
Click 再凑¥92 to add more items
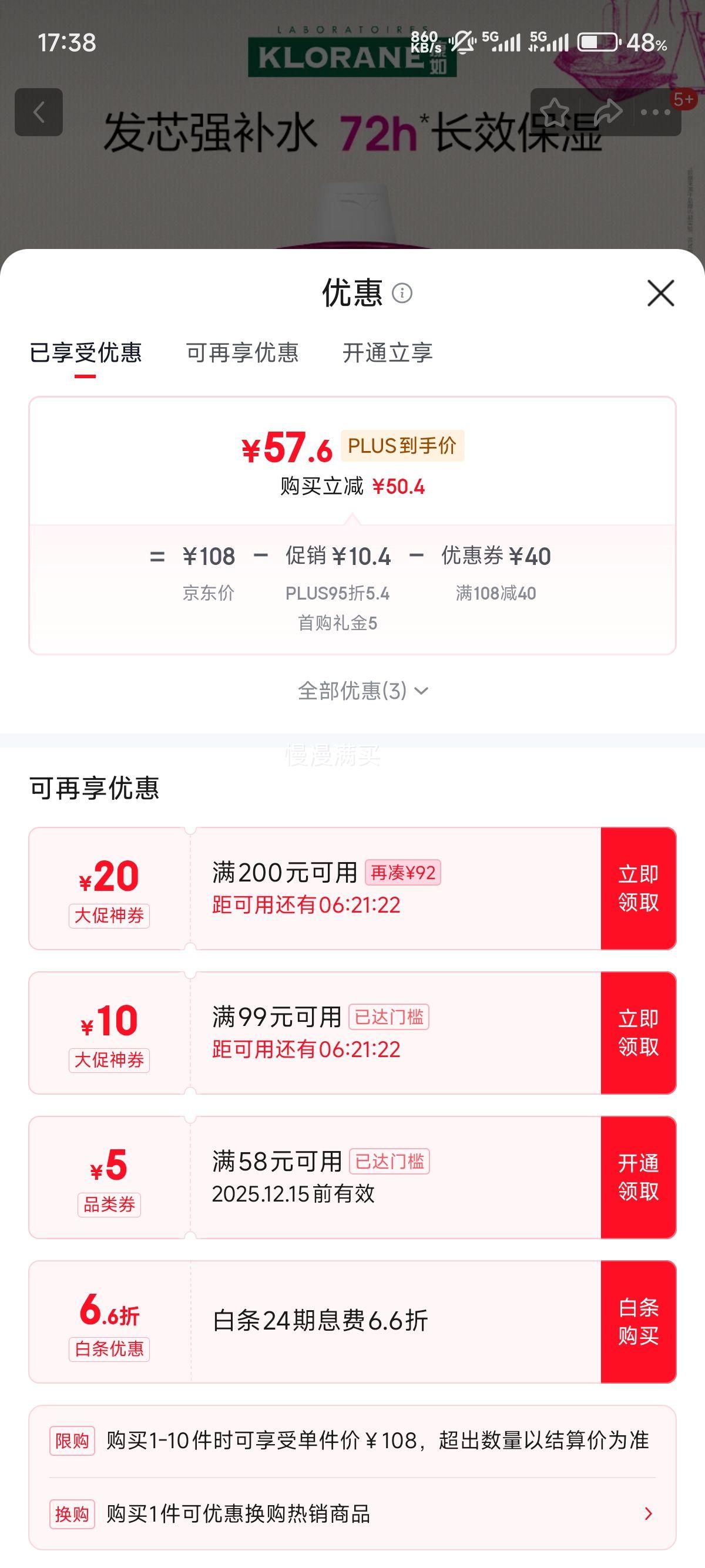click(x=404, y=873)
